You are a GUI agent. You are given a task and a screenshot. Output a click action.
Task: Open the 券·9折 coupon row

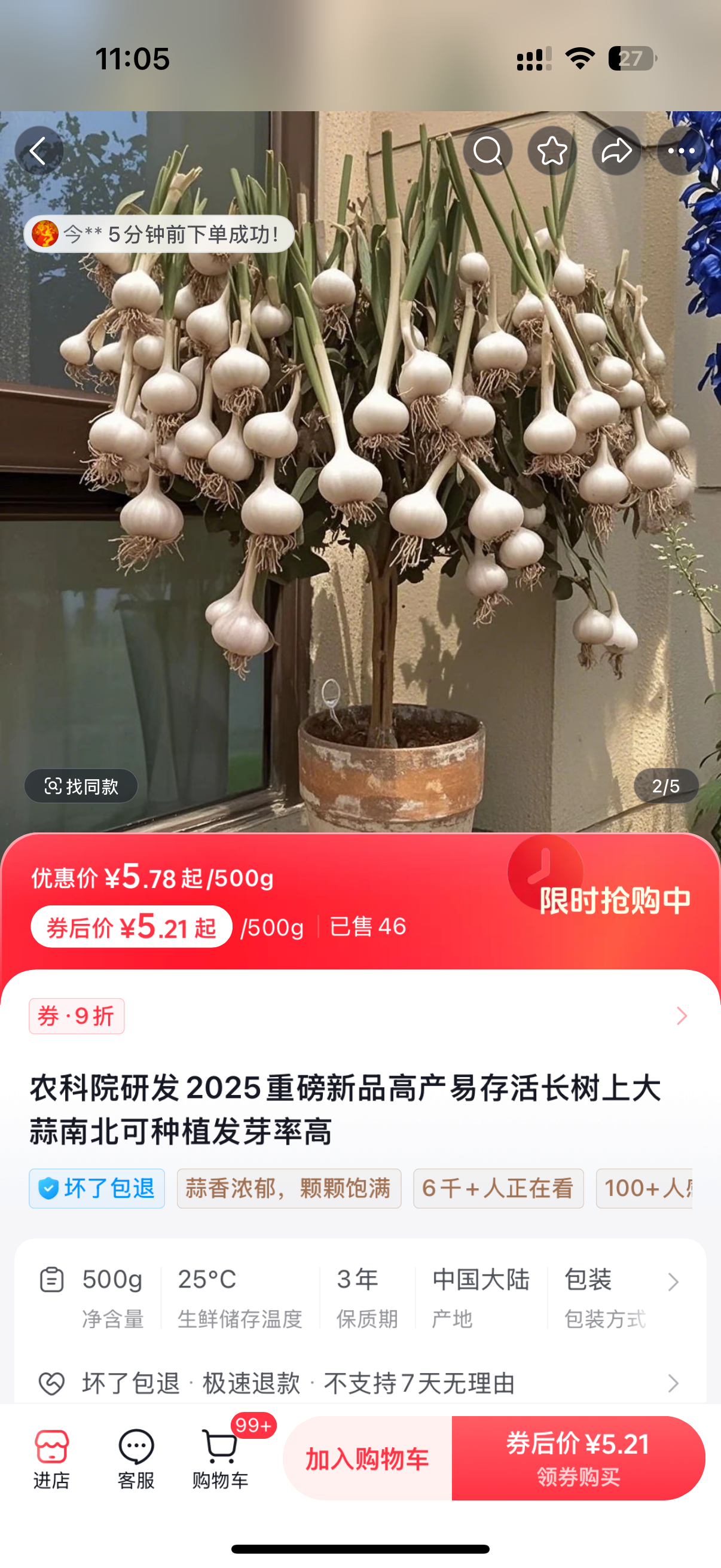pyautogui.click(x=360, y=1016)
